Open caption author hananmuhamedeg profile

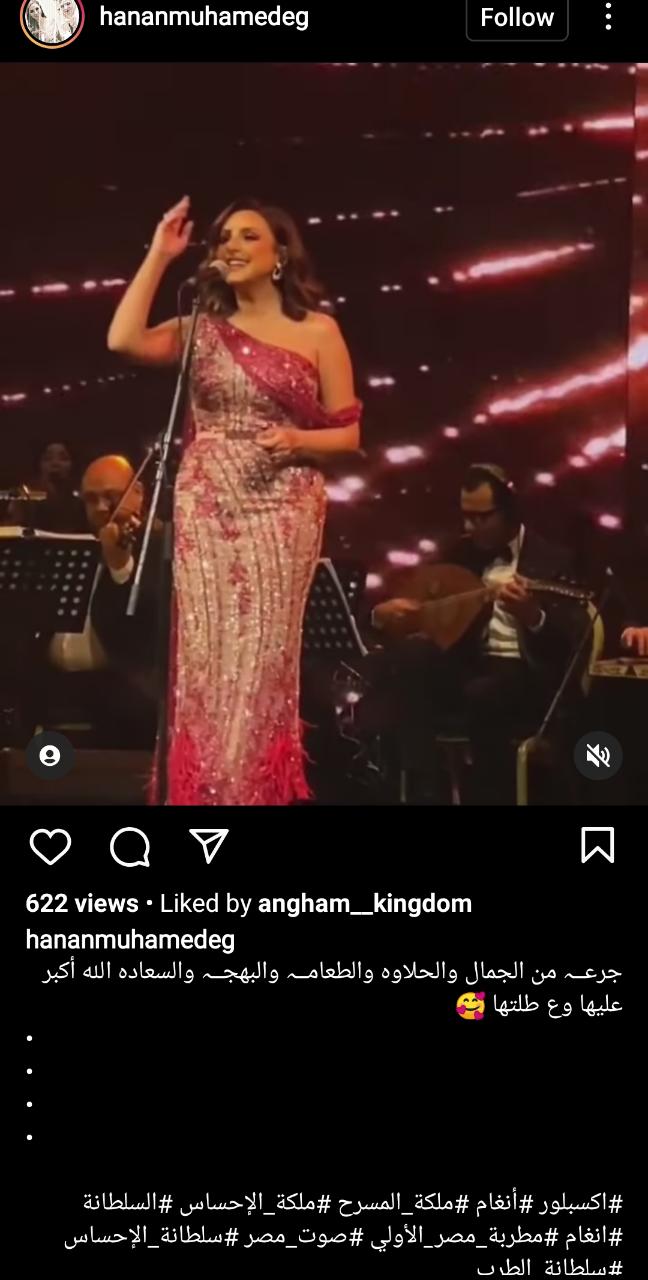(x=130, y=939)
